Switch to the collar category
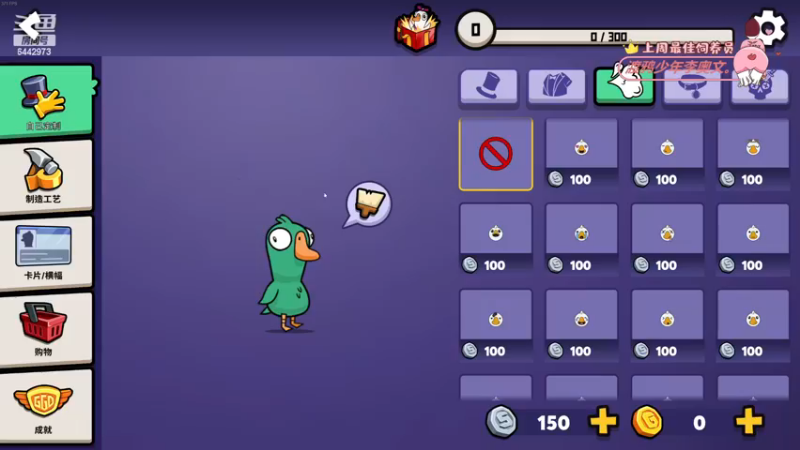The width and height of the screenshot is (800, 450). [692, 86]
